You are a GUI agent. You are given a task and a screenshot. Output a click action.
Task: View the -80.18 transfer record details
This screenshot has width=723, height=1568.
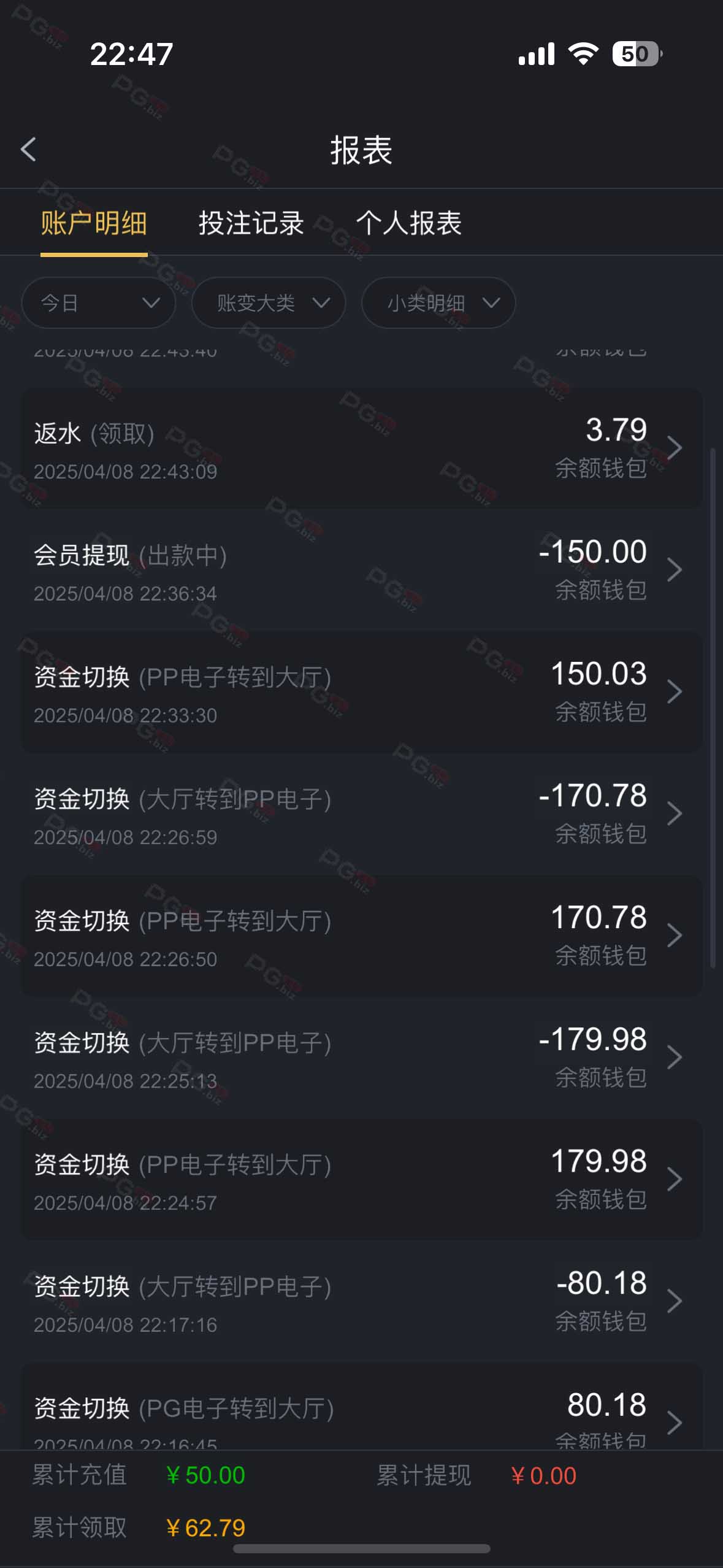[362, 1301]
